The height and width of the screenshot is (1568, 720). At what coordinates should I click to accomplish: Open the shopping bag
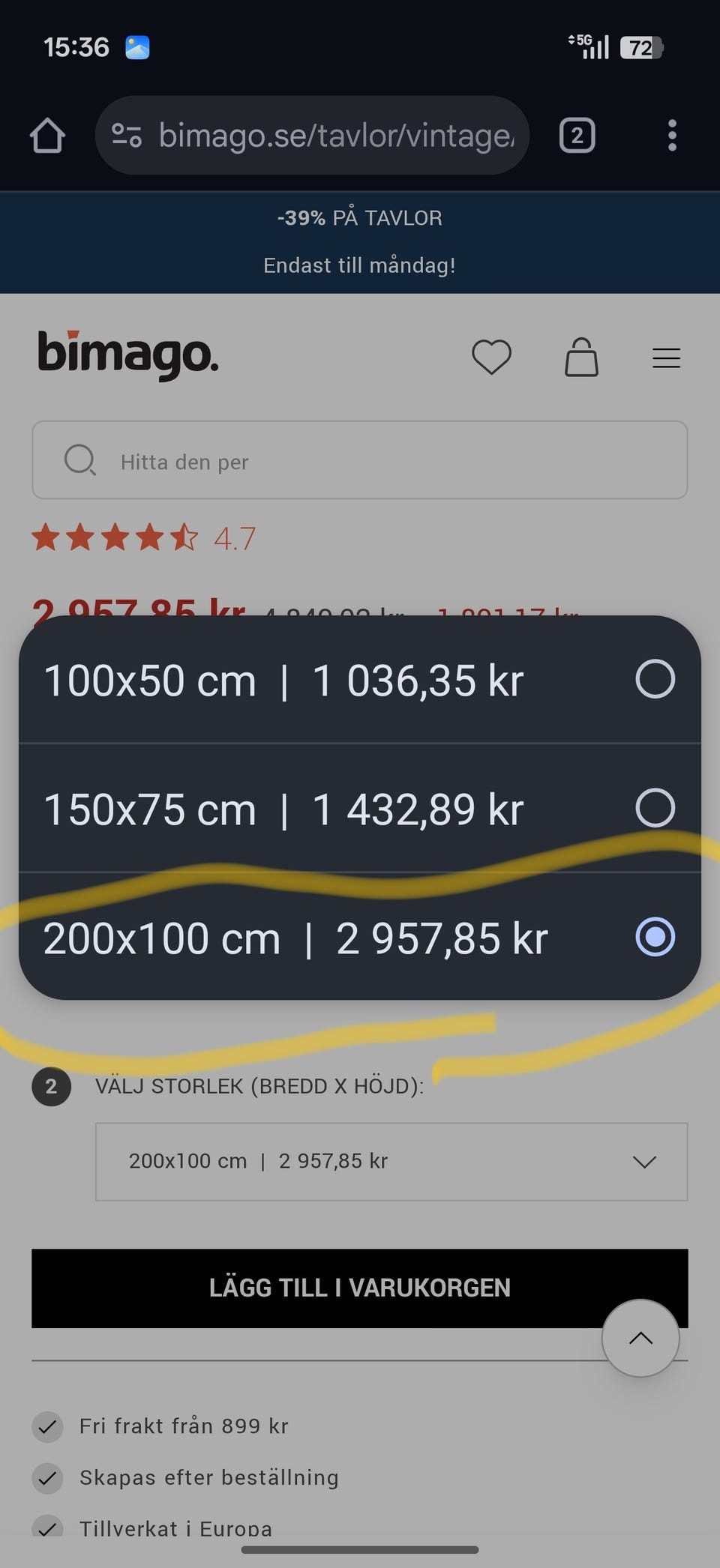click(x=581, y=357)
